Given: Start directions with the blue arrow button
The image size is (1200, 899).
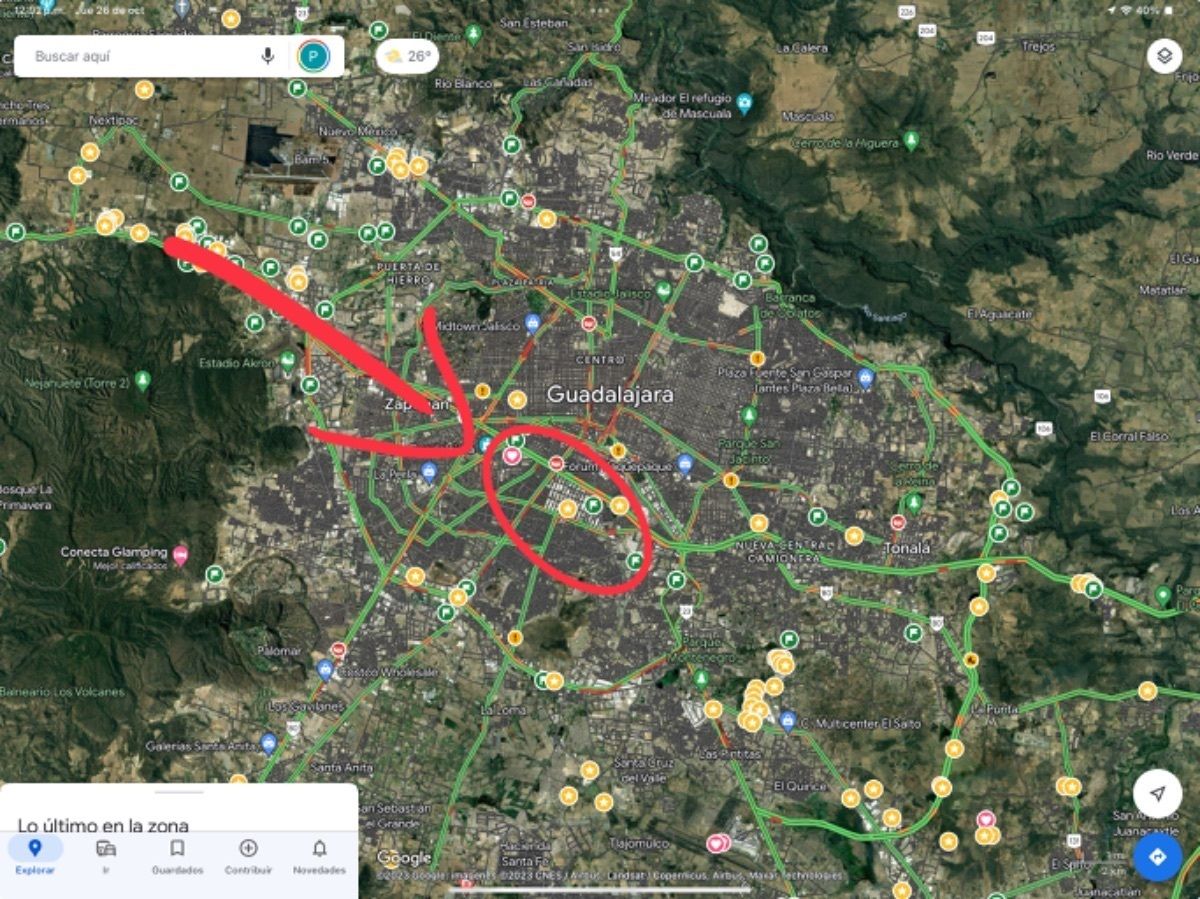Looking at the screenshot, I should point(1157,857).
